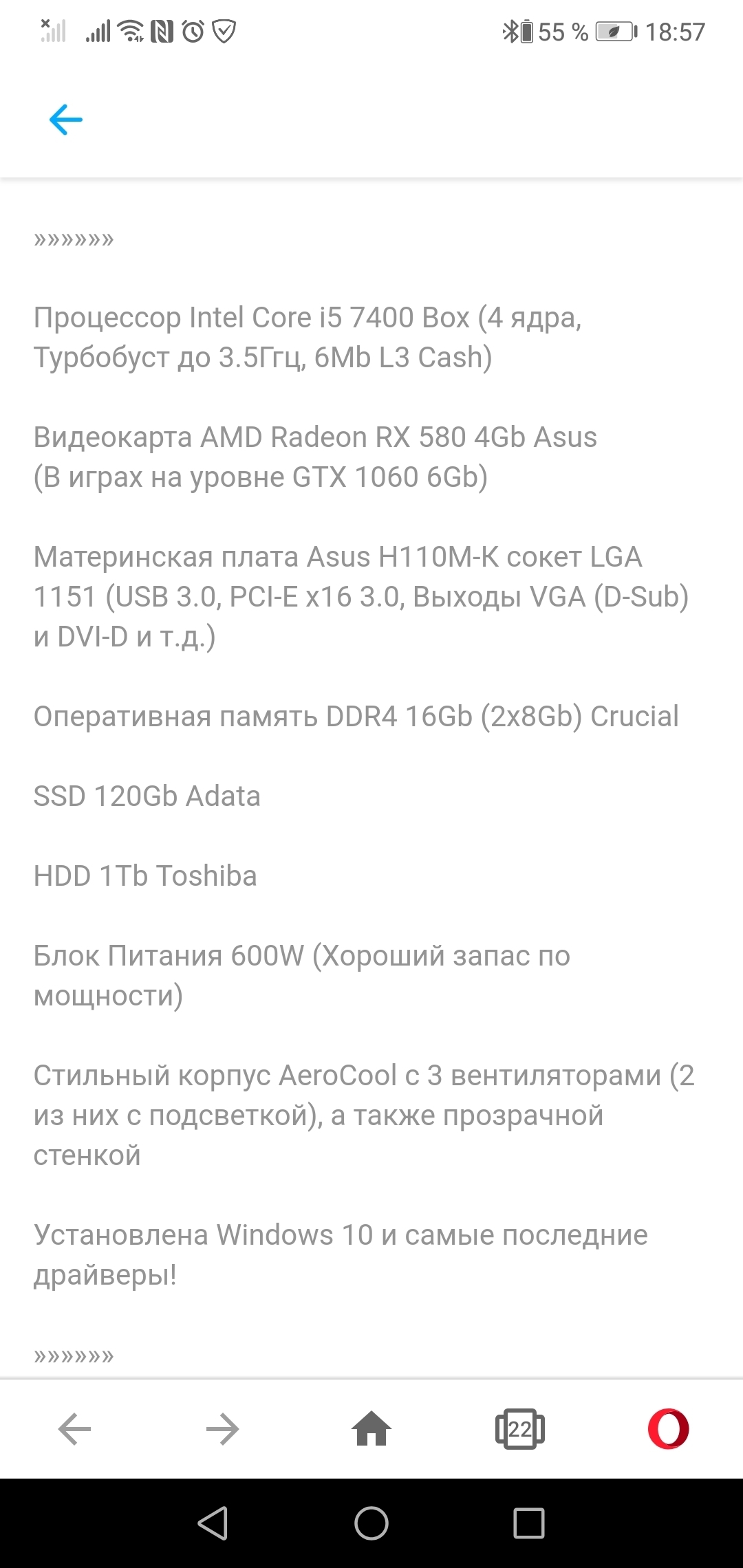
Task: Open the browser home page
Action: click(371, 1428)
